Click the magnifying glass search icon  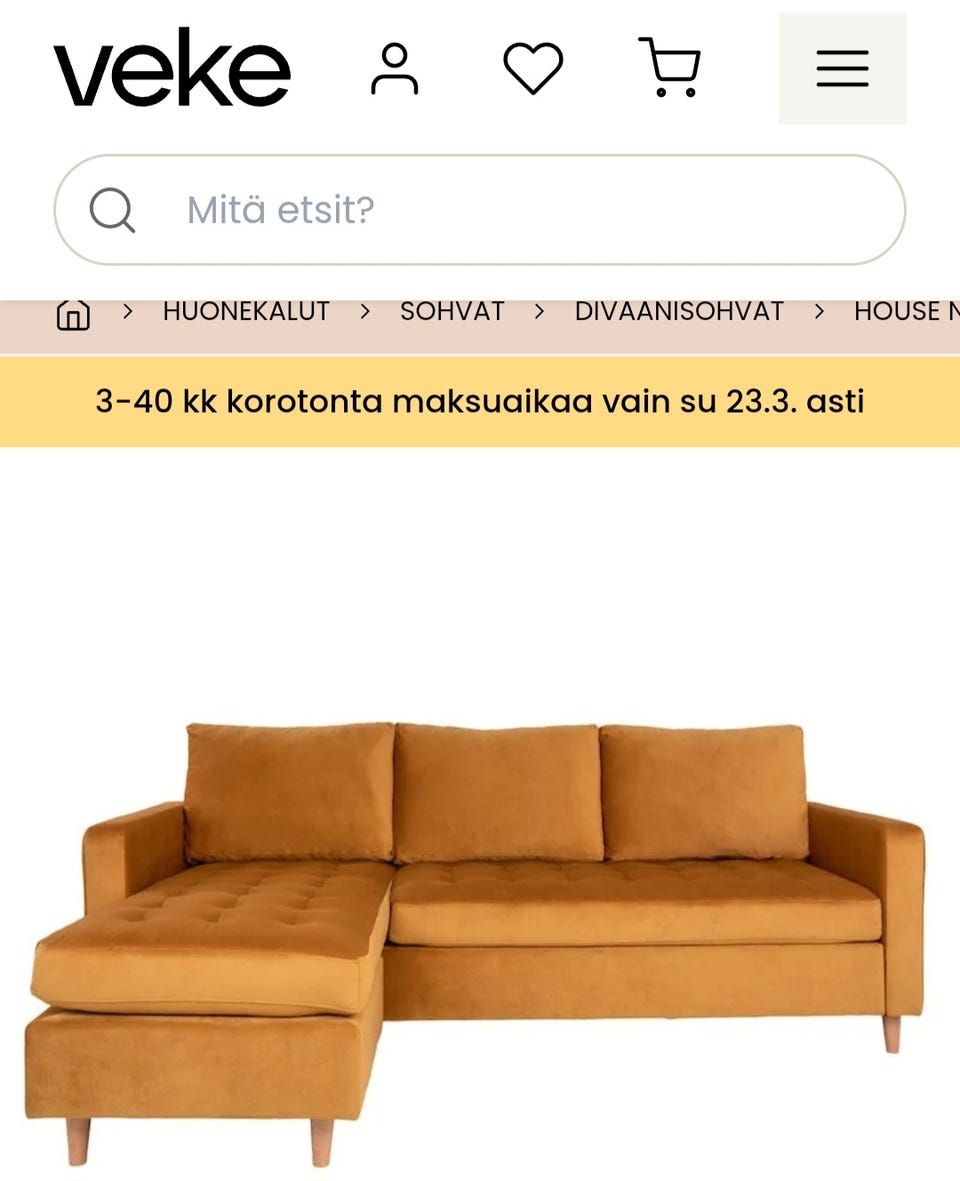coord(113,210)
